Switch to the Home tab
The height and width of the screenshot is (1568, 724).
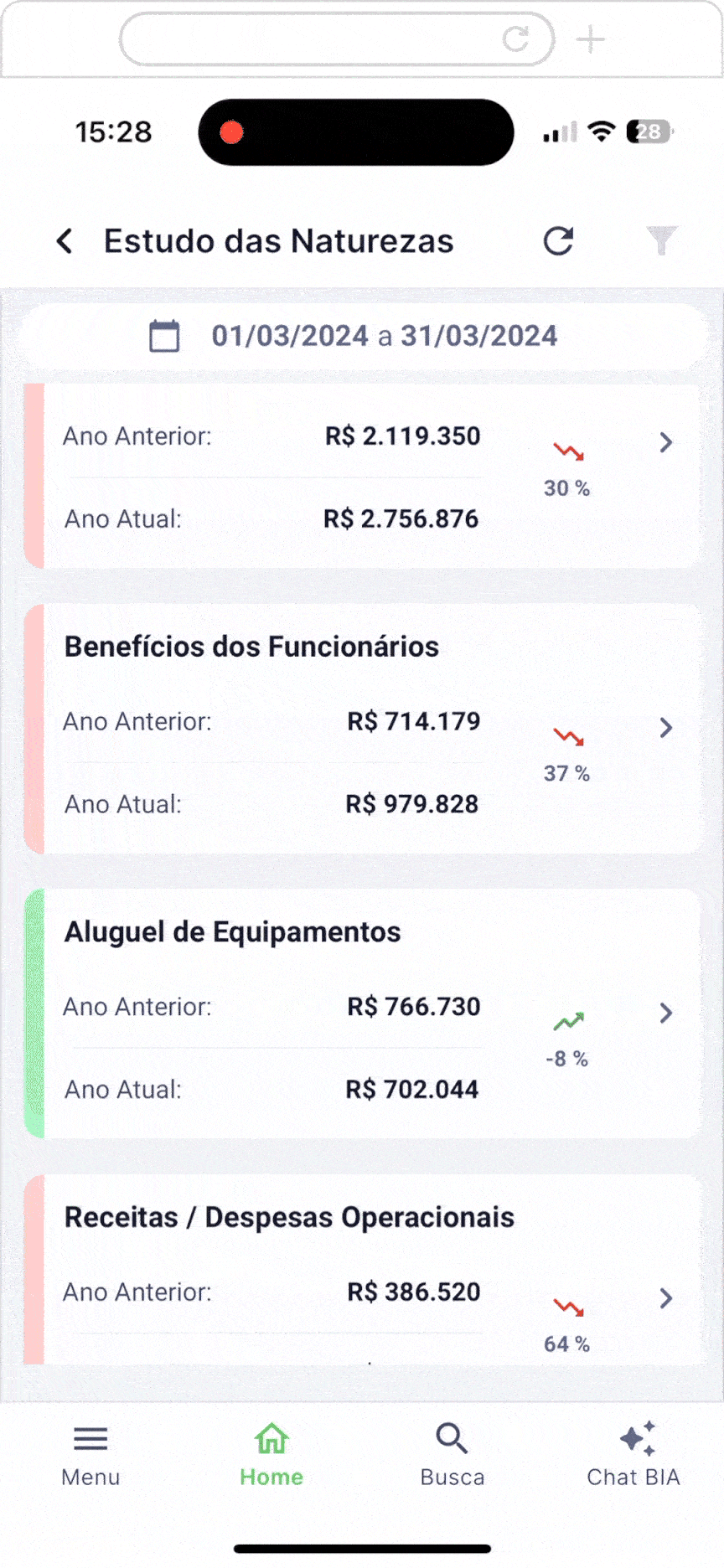coord(271,1457)
